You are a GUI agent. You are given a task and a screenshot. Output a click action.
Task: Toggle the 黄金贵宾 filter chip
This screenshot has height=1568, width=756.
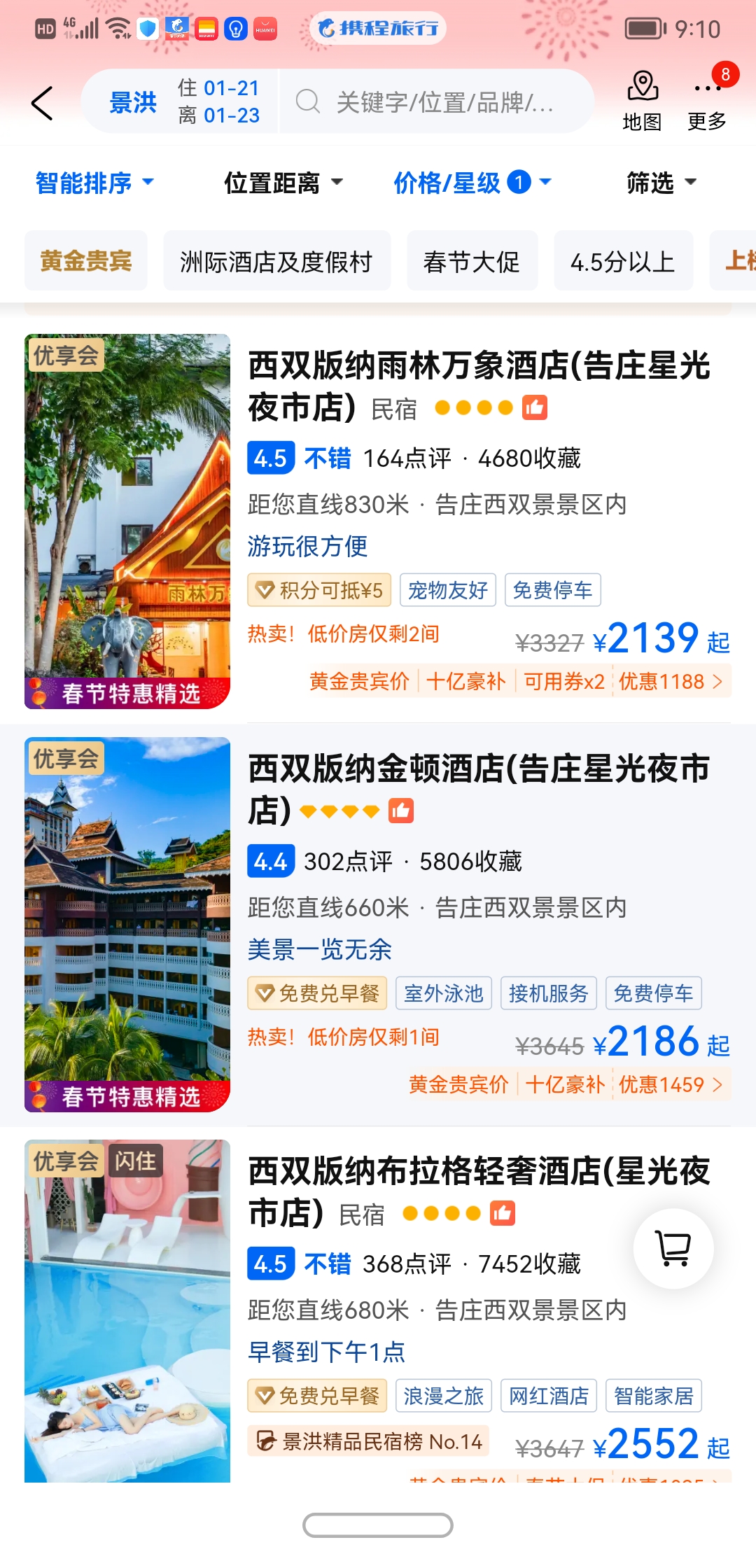tap(85, 260)
